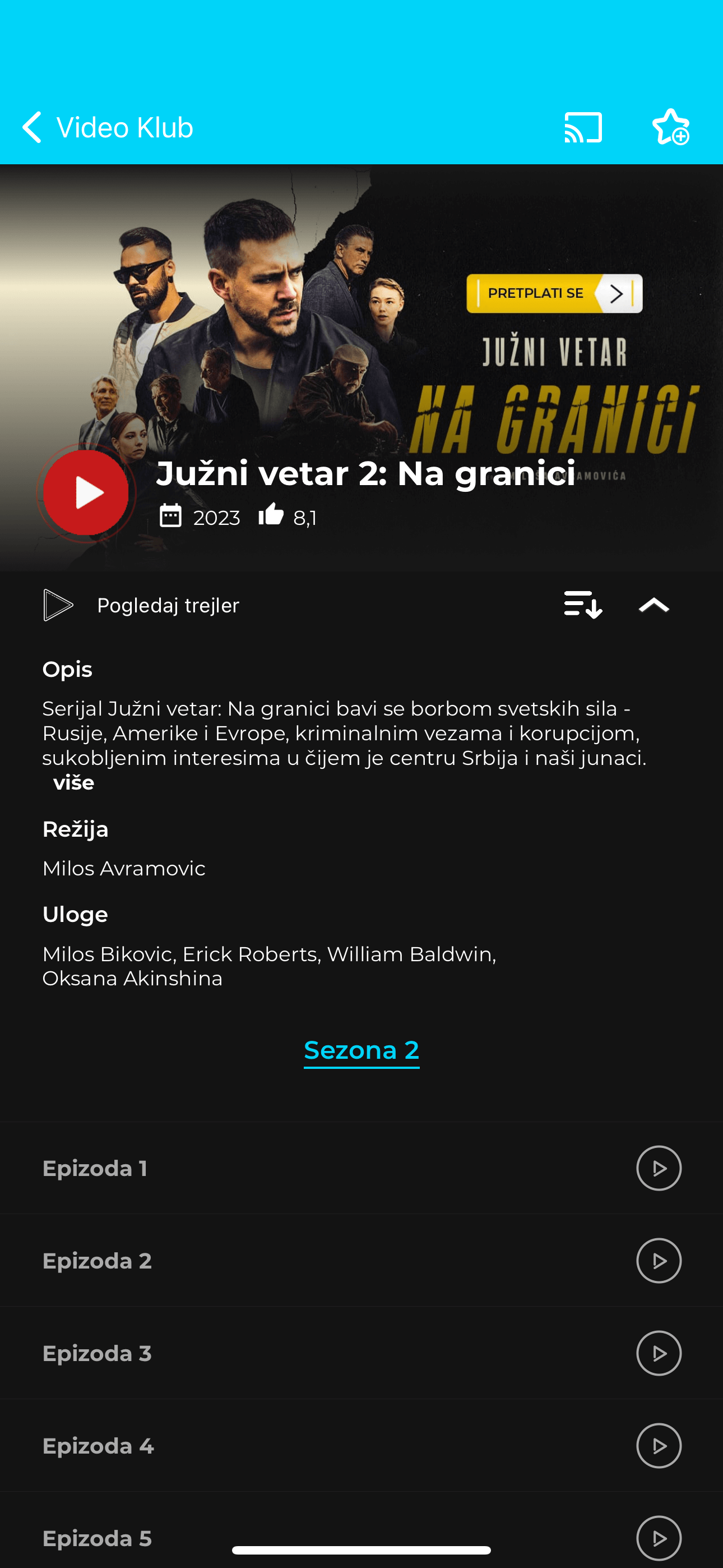The image size is (723, 1568).
Task: Go back to Video Klub
Action: point(106,128)
